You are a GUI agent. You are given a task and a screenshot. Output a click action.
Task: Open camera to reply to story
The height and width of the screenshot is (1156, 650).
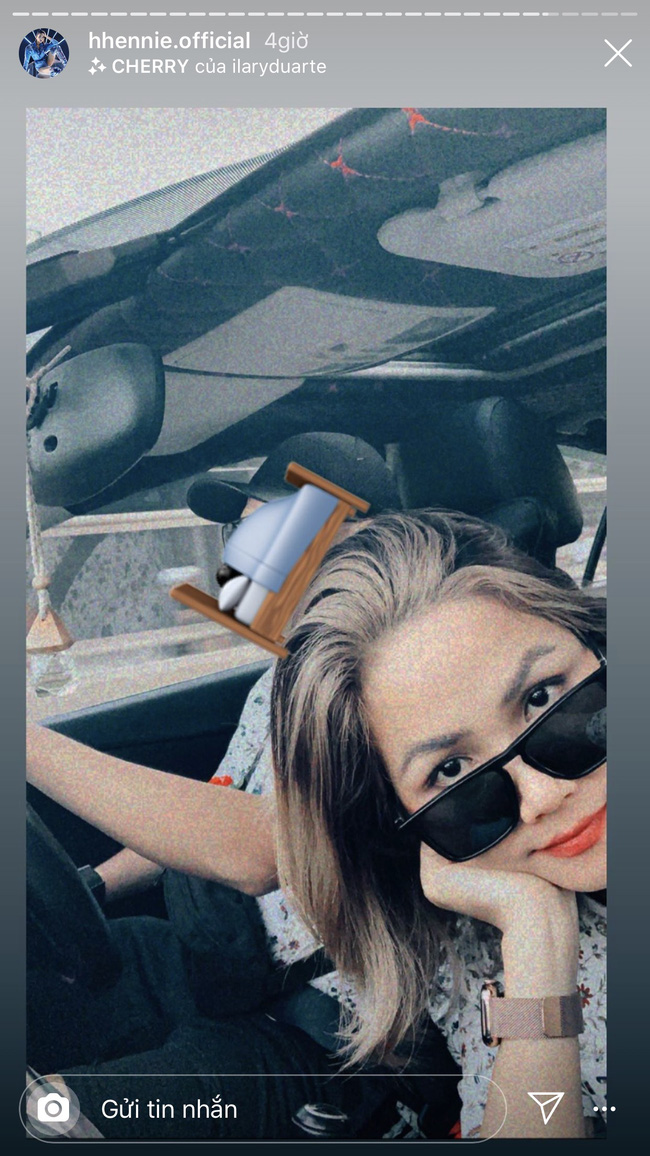point(53,1108)
